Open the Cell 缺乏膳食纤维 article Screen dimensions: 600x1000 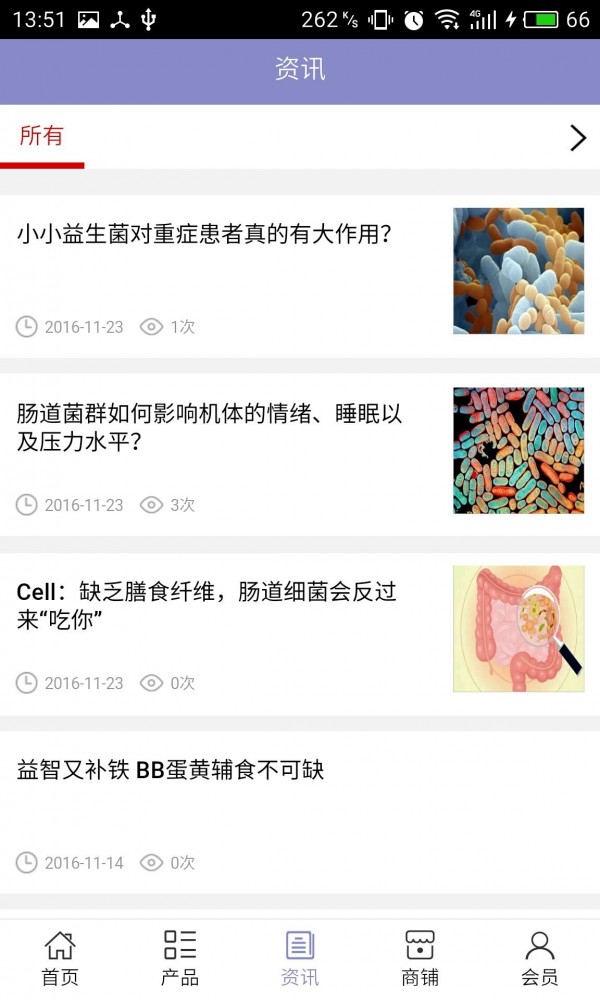[x=207, y=605]
